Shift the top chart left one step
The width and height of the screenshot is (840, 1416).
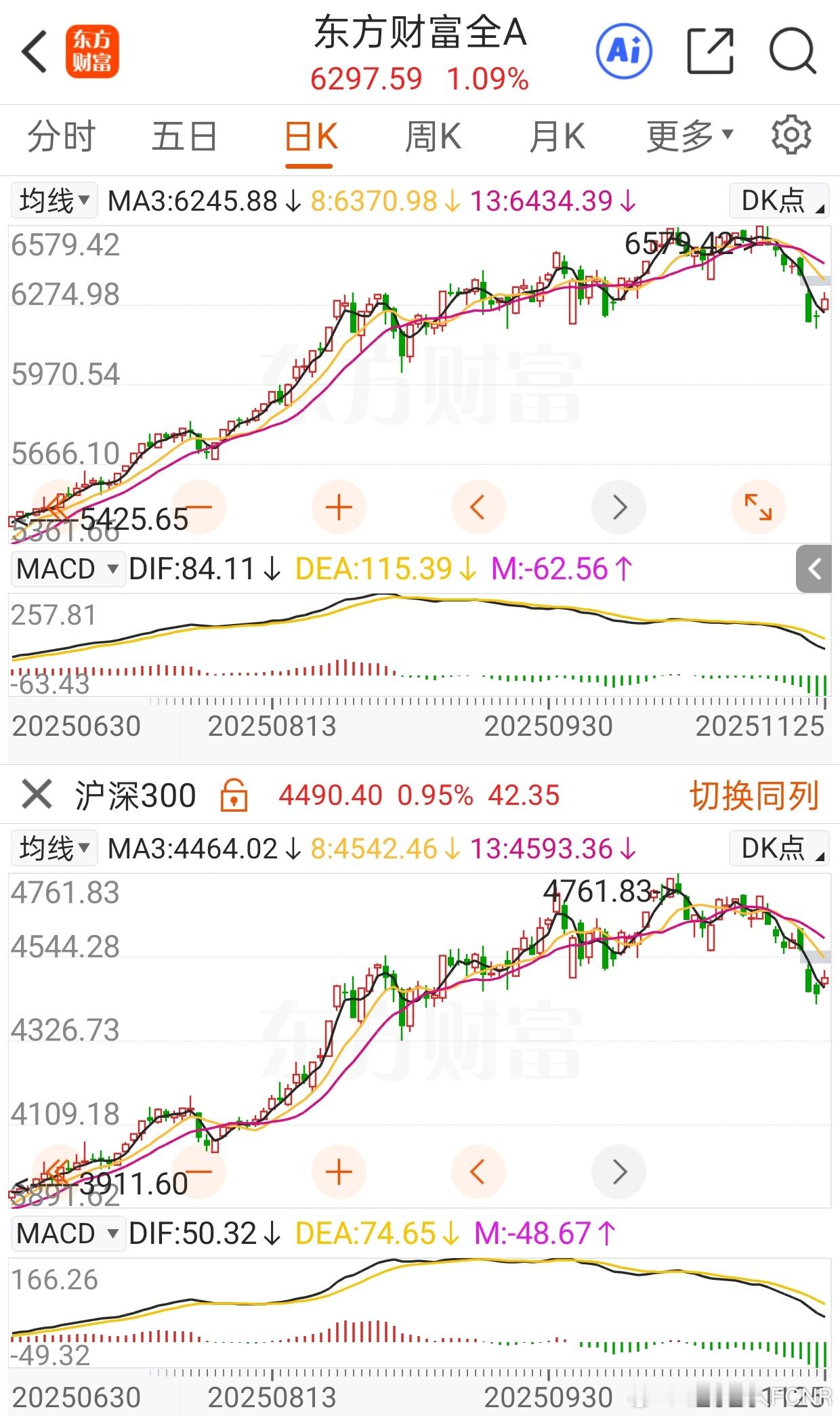pos(478,507)
